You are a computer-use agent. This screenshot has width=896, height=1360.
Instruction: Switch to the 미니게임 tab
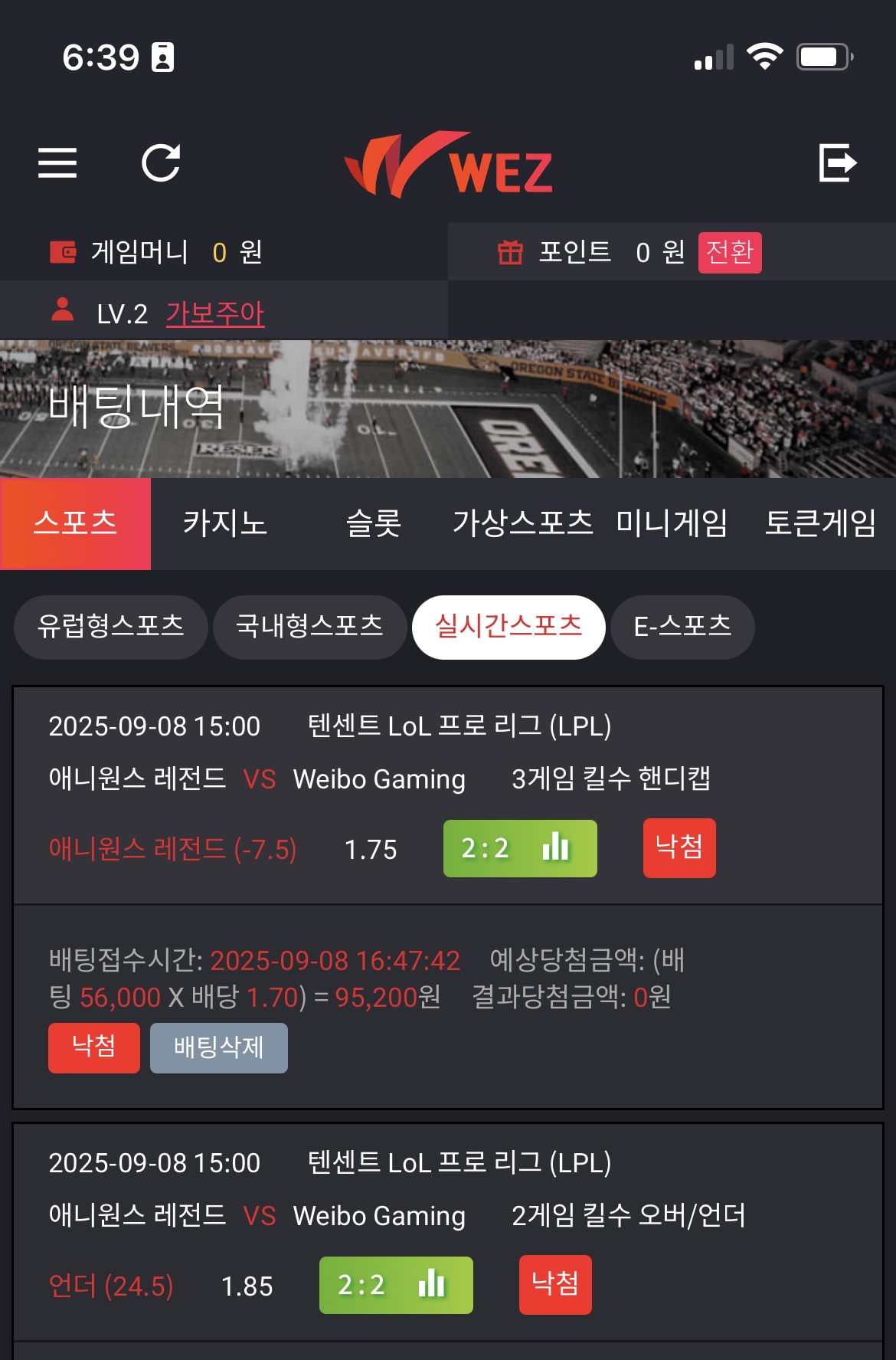(x=672, y=524)
